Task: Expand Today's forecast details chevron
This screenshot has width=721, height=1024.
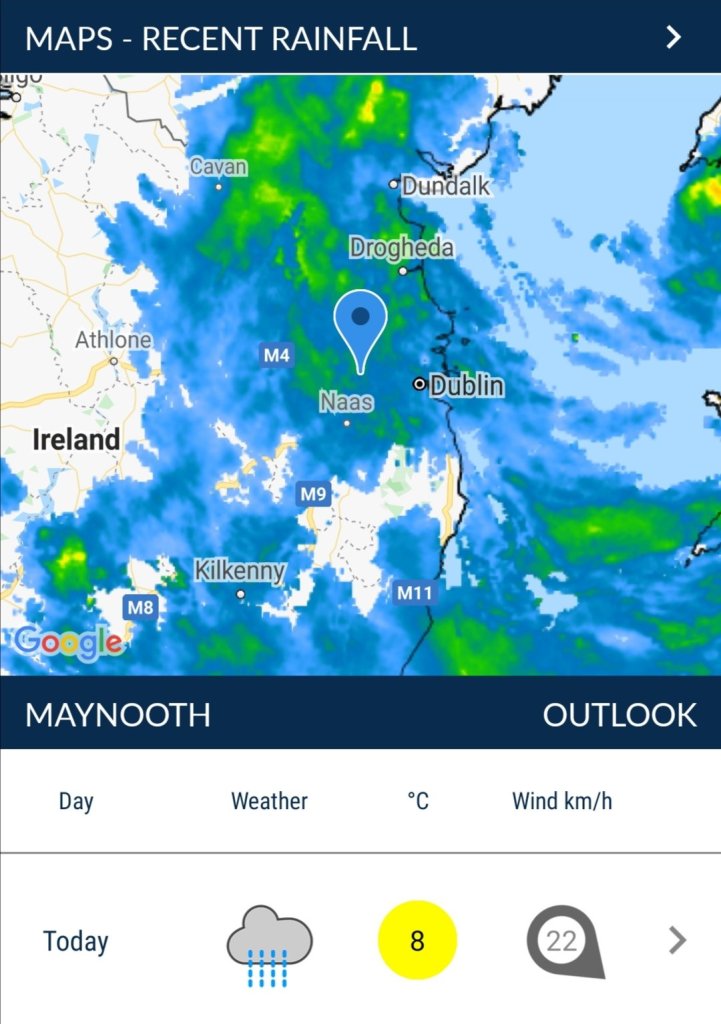Action: (x=677, y=940)
